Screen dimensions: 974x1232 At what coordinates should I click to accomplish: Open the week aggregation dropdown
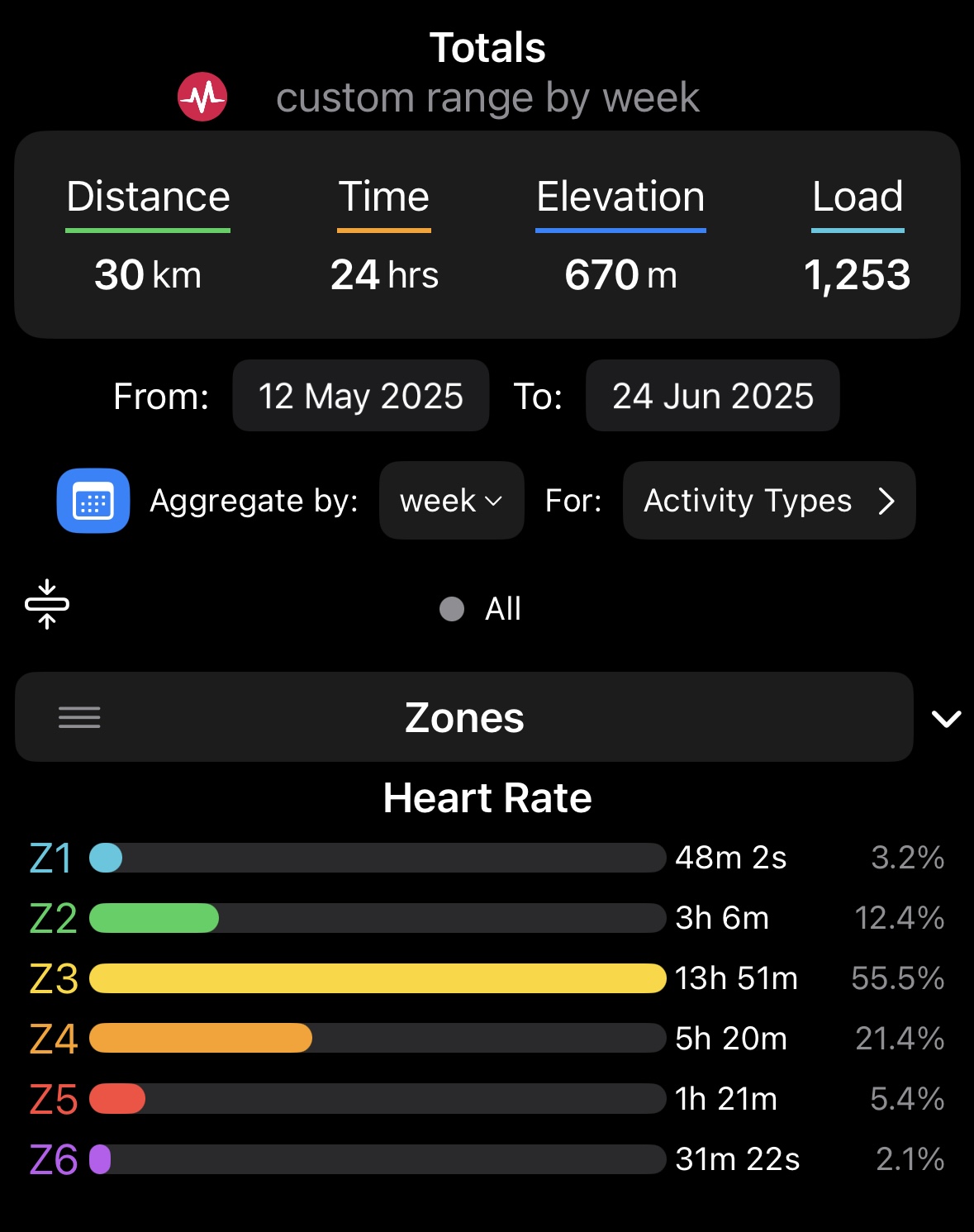[x=451, y=501]
